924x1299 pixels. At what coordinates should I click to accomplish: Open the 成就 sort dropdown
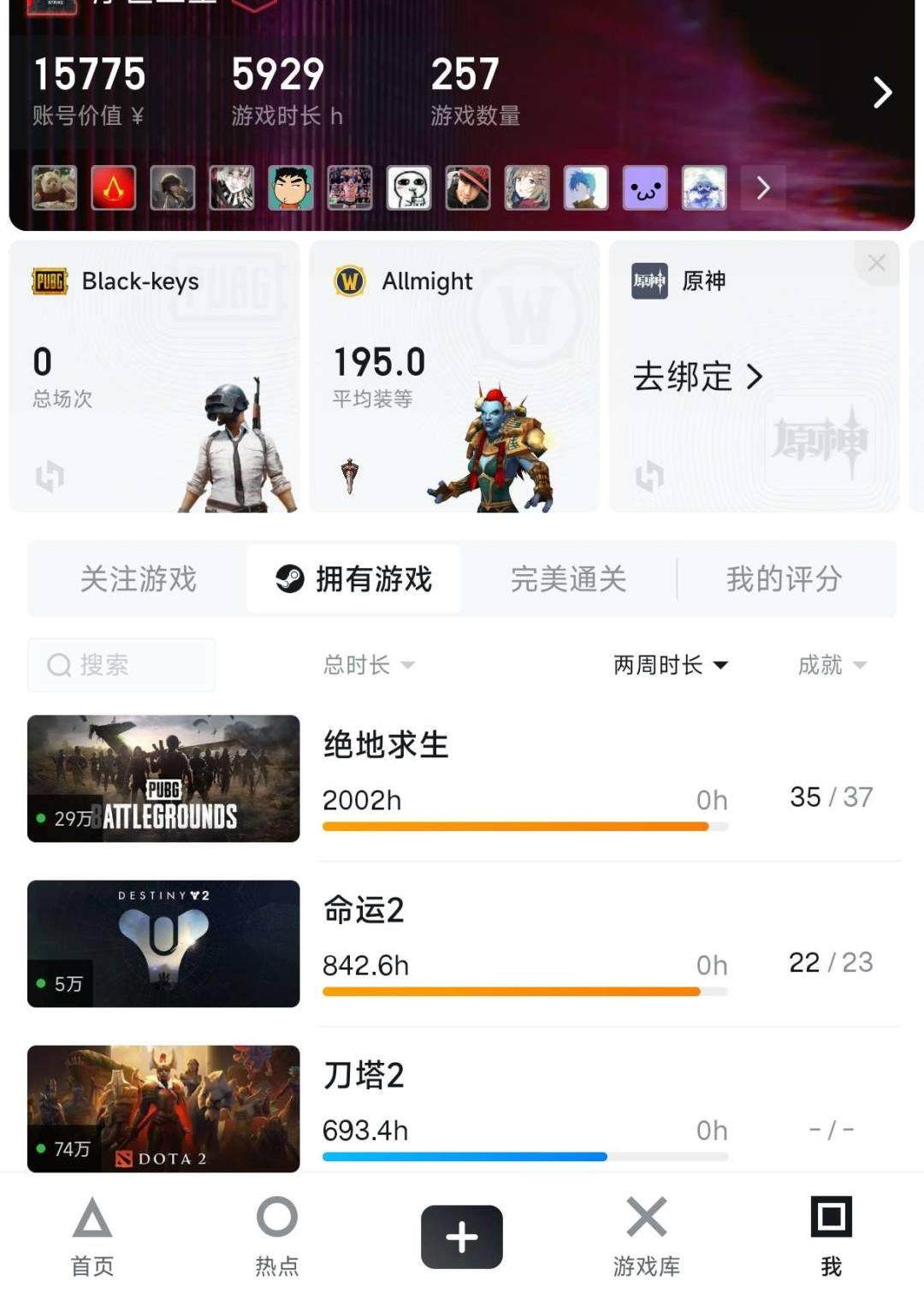pyautogui.click(x=829, y=665)
